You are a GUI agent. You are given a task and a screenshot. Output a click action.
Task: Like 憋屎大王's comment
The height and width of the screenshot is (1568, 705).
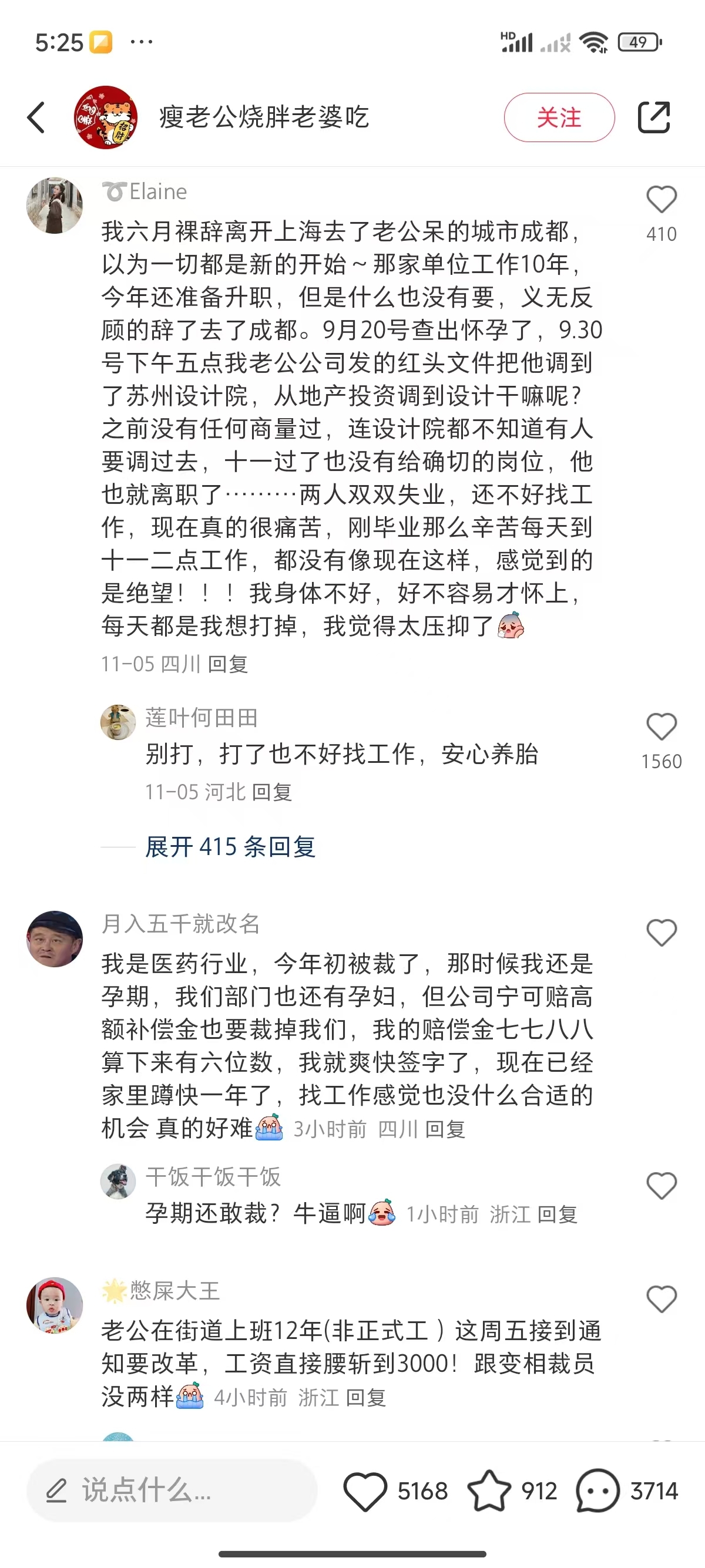(661, 1300)
